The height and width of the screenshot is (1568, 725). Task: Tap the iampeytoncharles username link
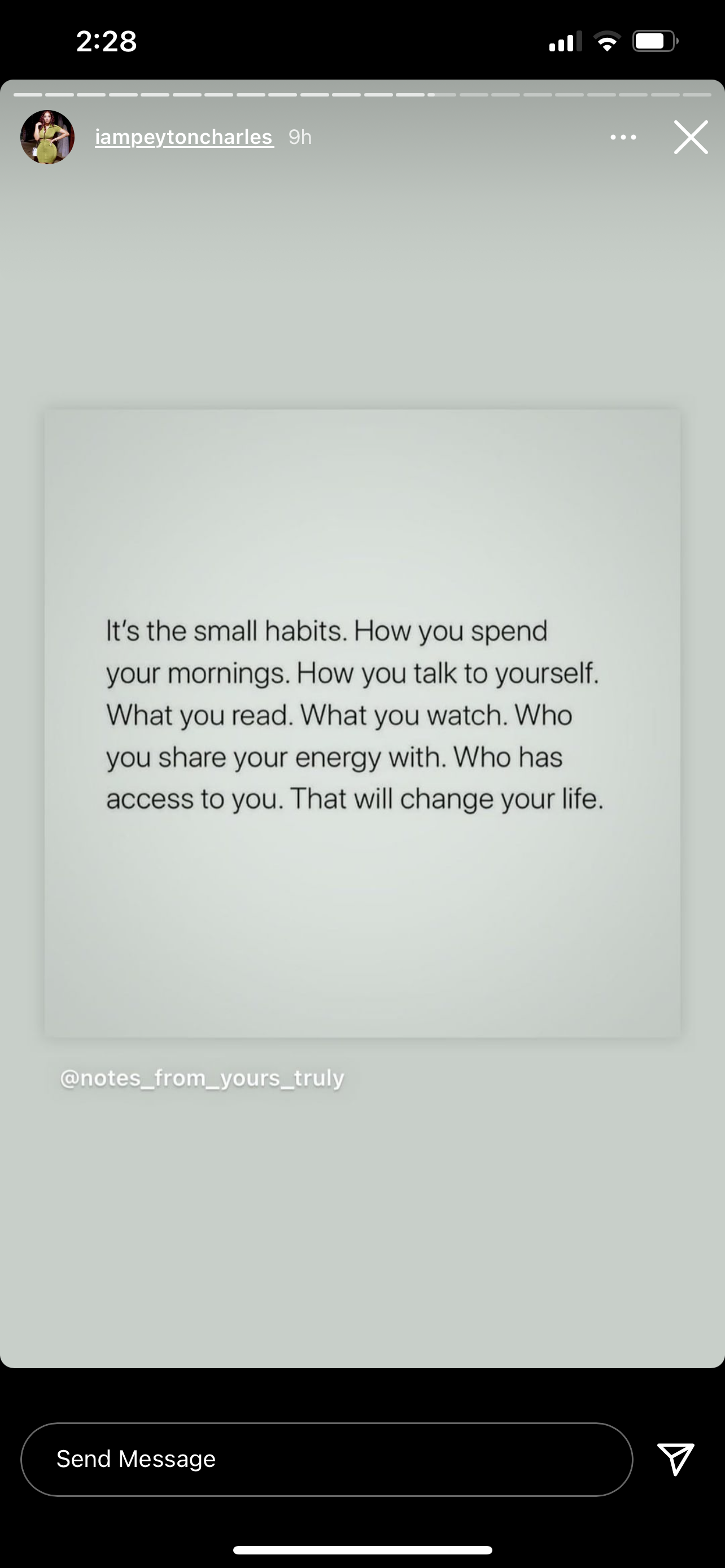click(184, 137)
